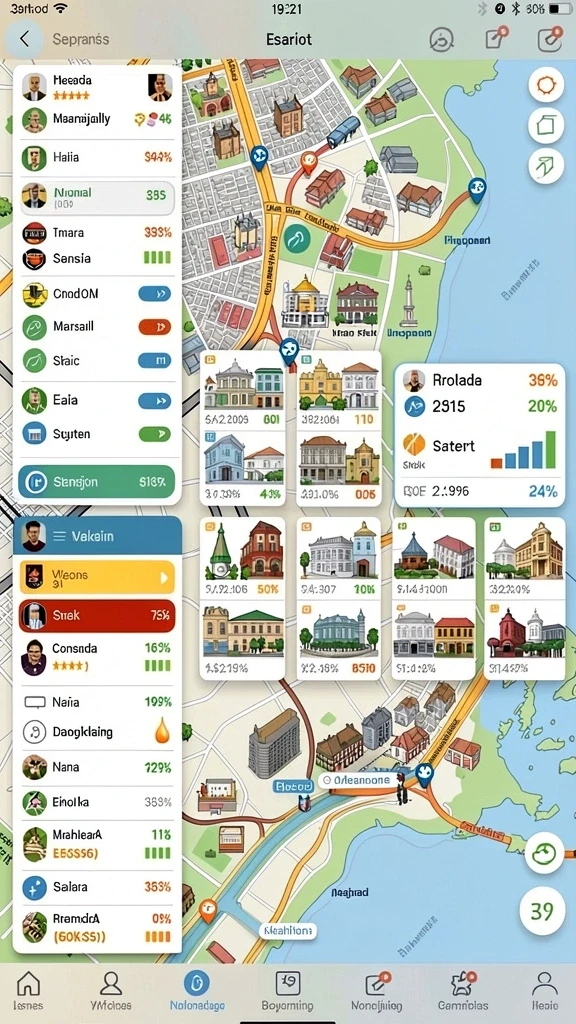576x1024 pixels.
Task: Open the Haiia row showing 944%
Action: 97,157
